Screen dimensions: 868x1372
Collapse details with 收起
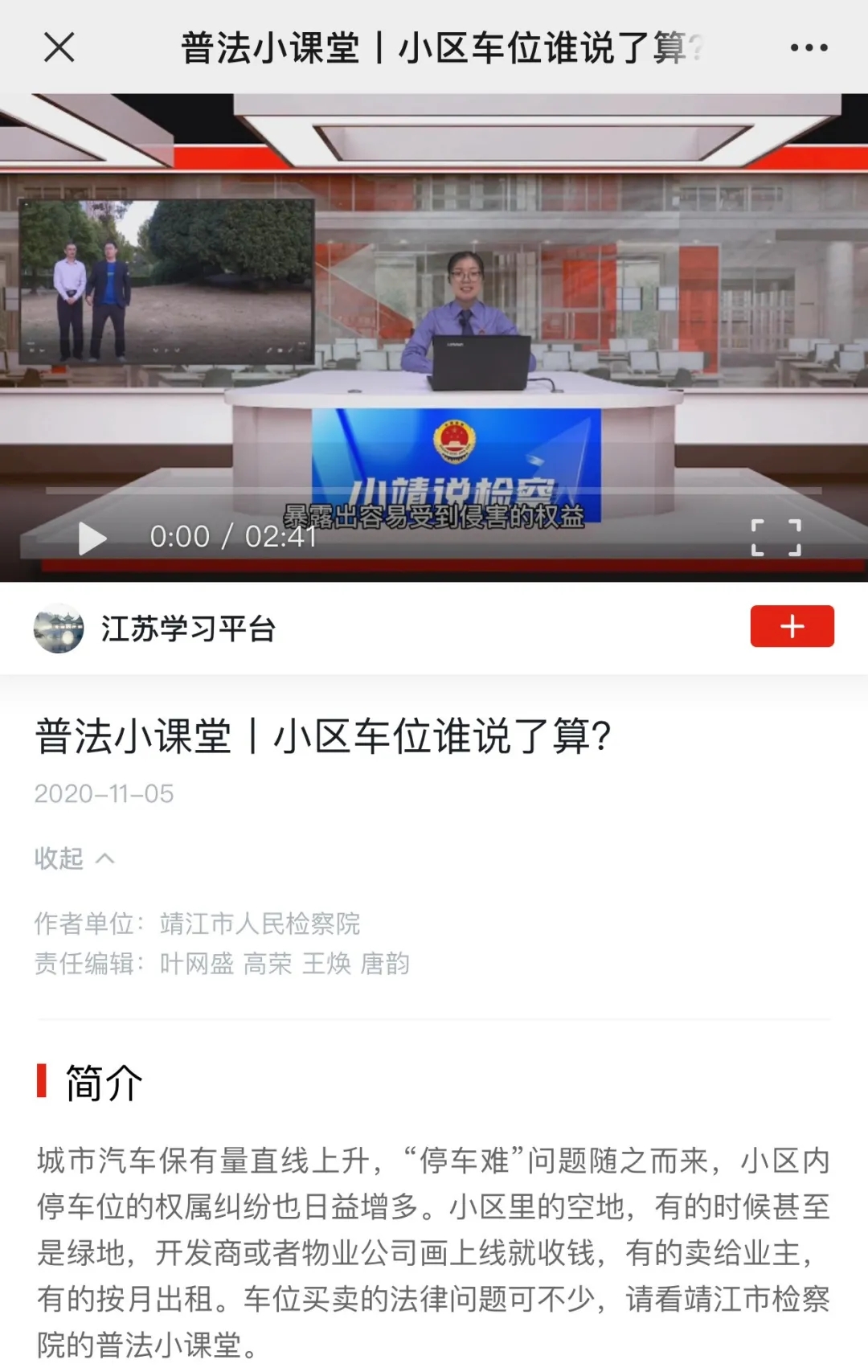pyautogui.click(x=74, y=858)
